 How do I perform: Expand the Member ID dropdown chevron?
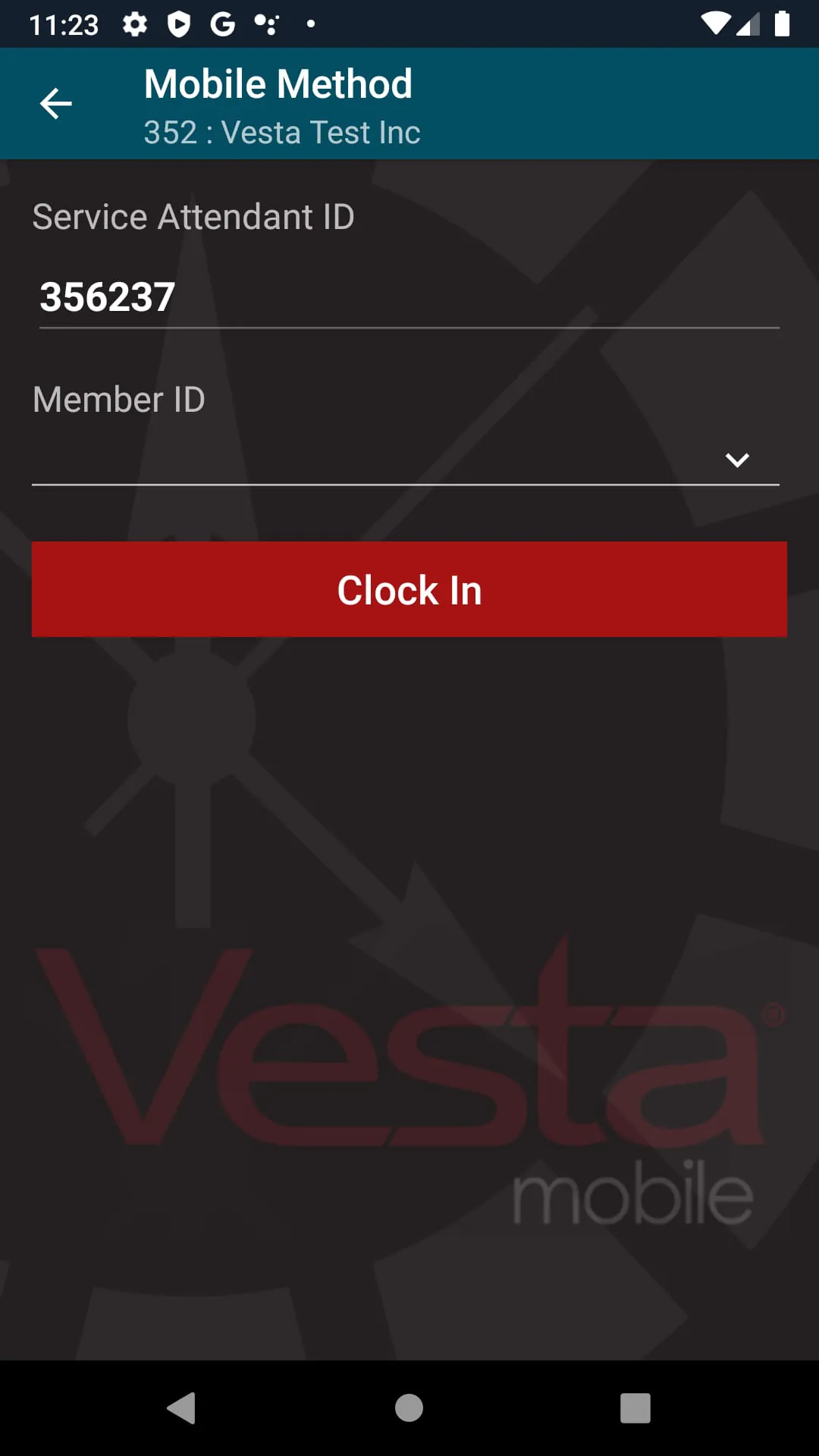click(737, 459)
